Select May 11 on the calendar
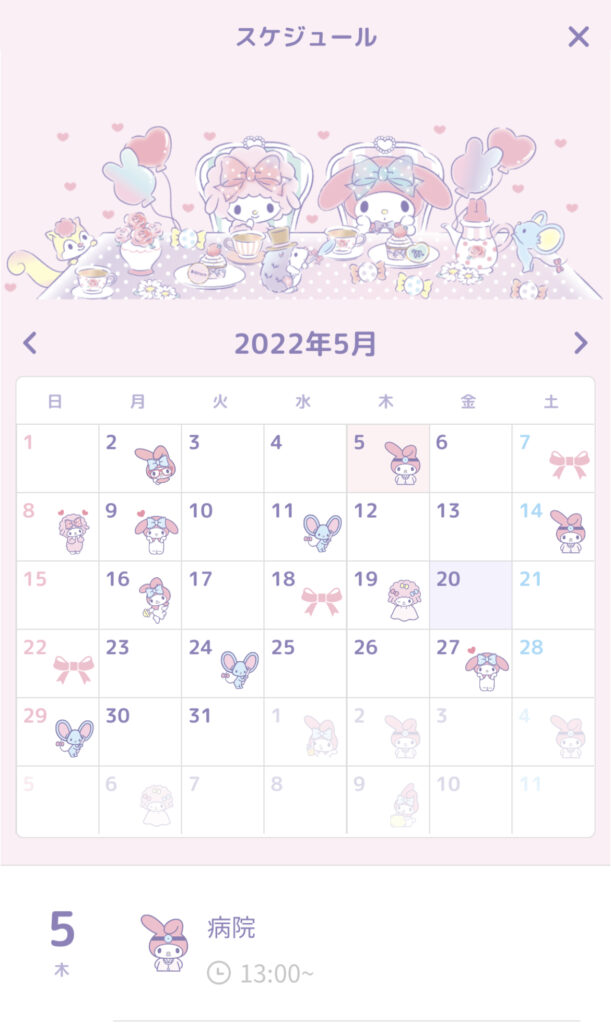 tap(305, 527)
